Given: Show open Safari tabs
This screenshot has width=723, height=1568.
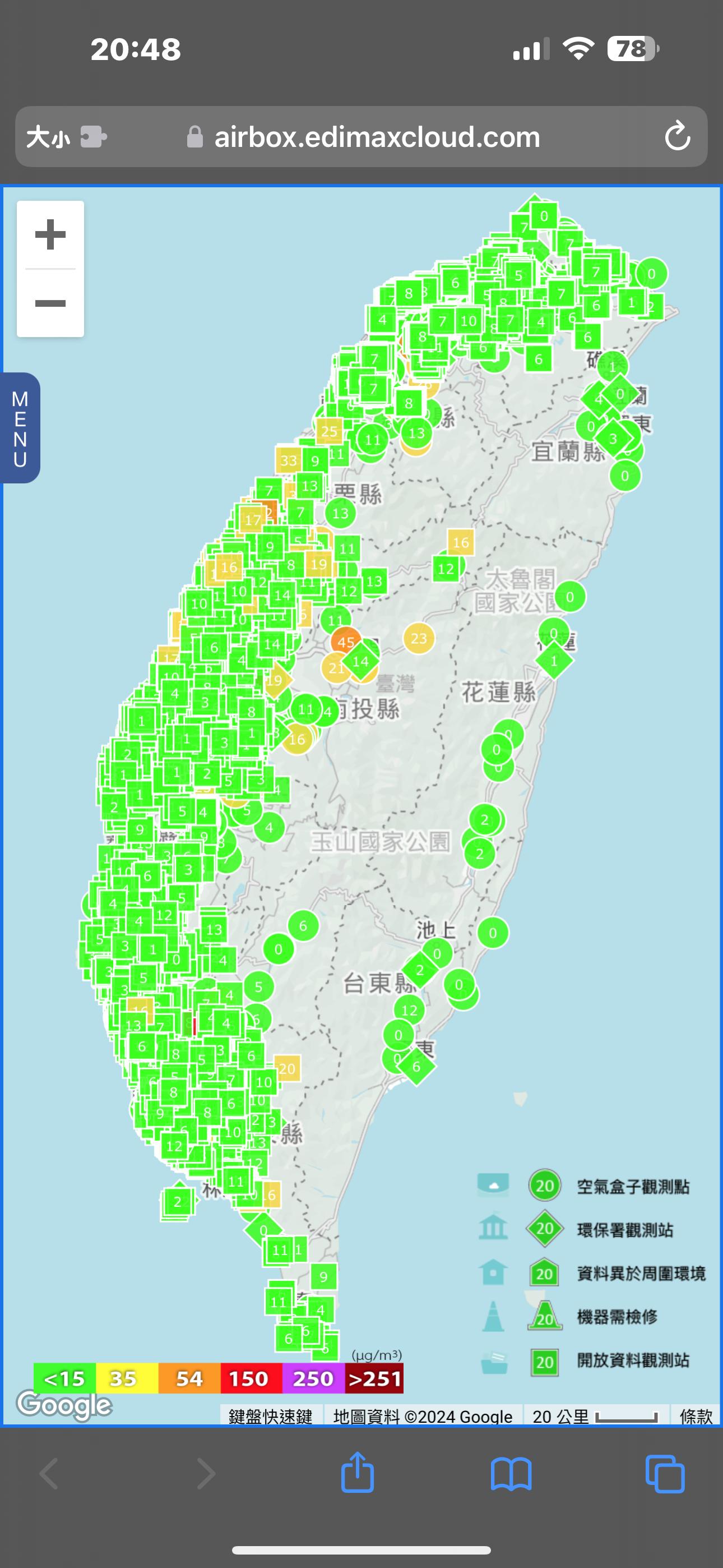Looking at the screenshot, I should [x=665, y=1474].
